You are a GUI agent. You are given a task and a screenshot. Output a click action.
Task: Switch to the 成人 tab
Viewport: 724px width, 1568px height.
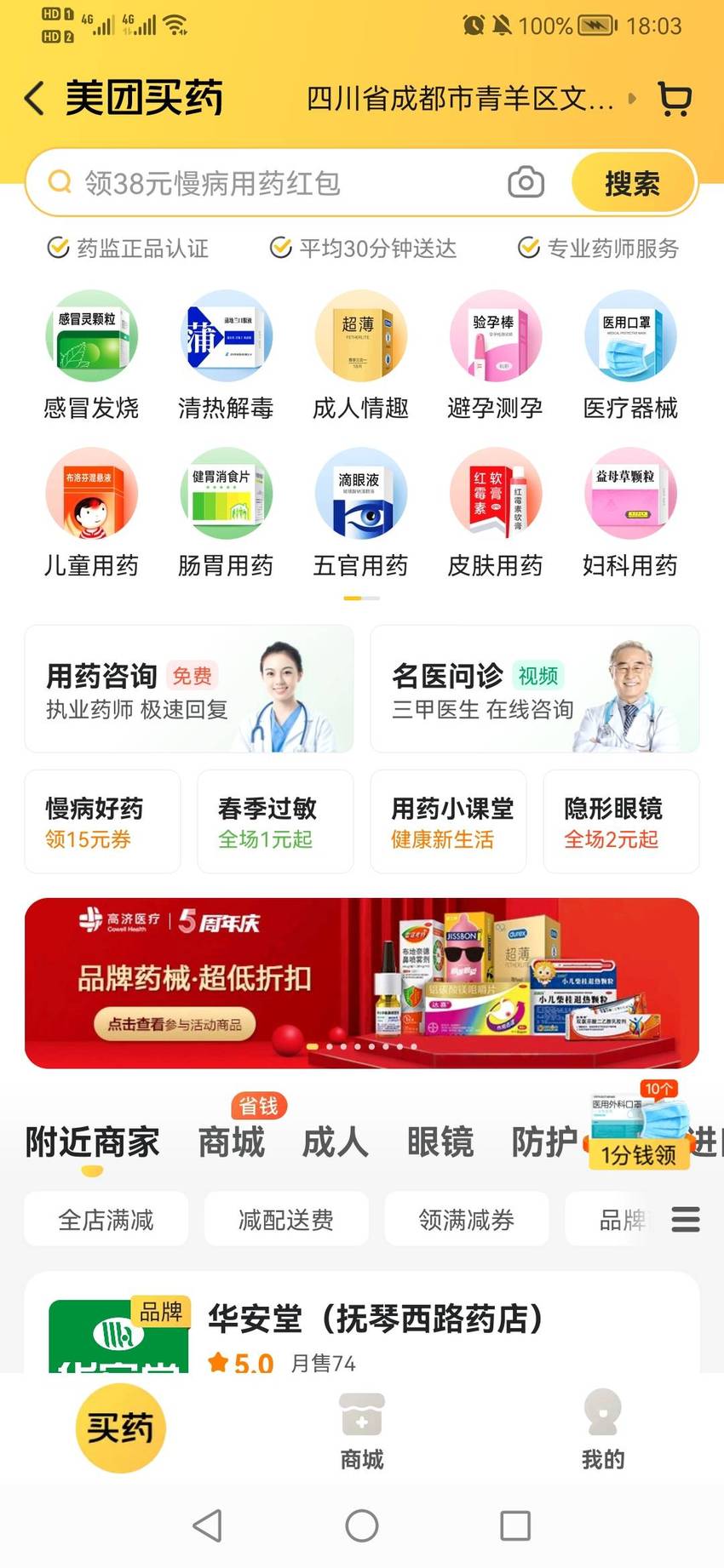click(x=336, y=1142)
